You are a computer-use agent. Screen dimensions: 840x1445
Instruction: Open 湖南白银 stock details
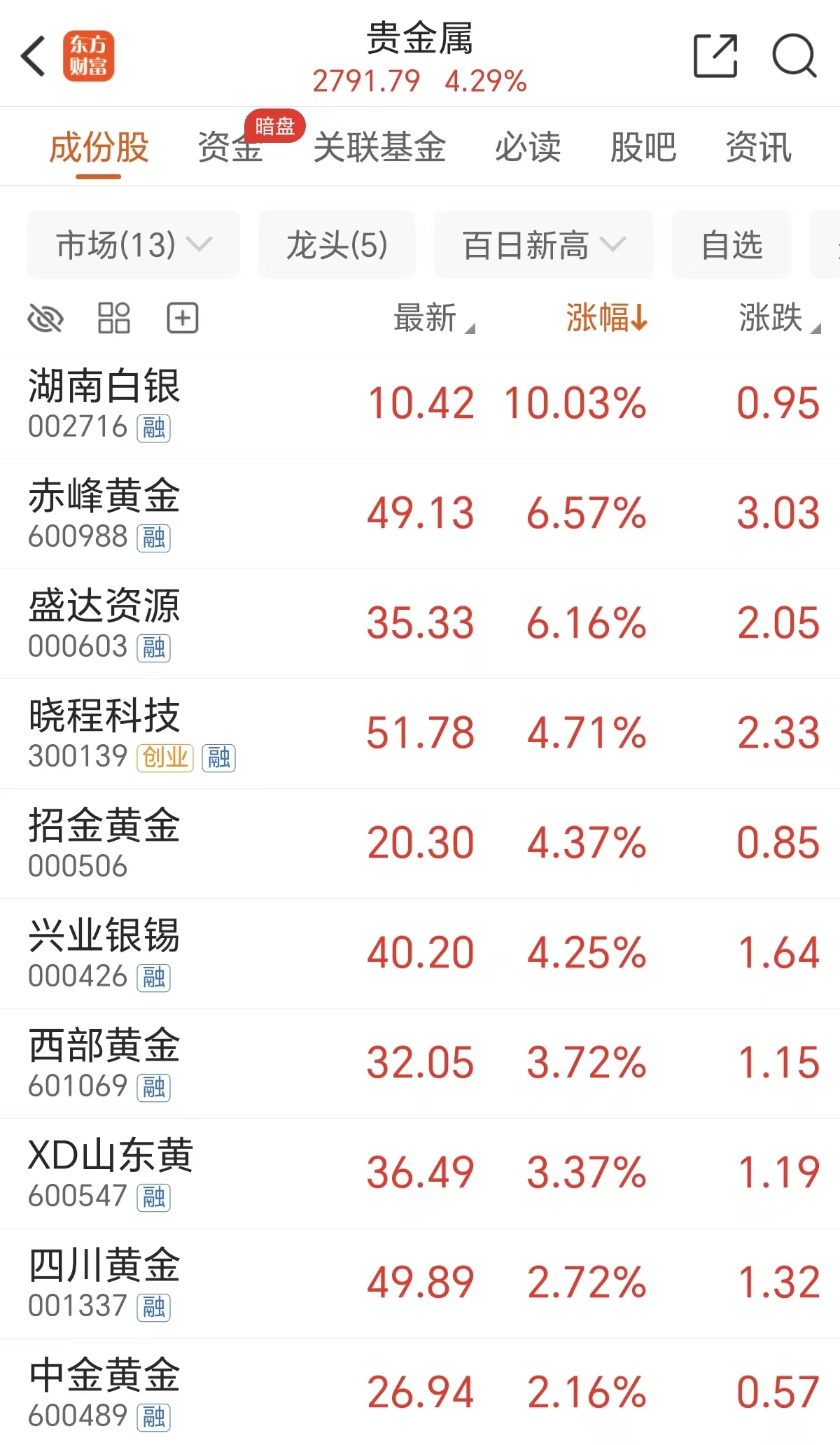420,404
